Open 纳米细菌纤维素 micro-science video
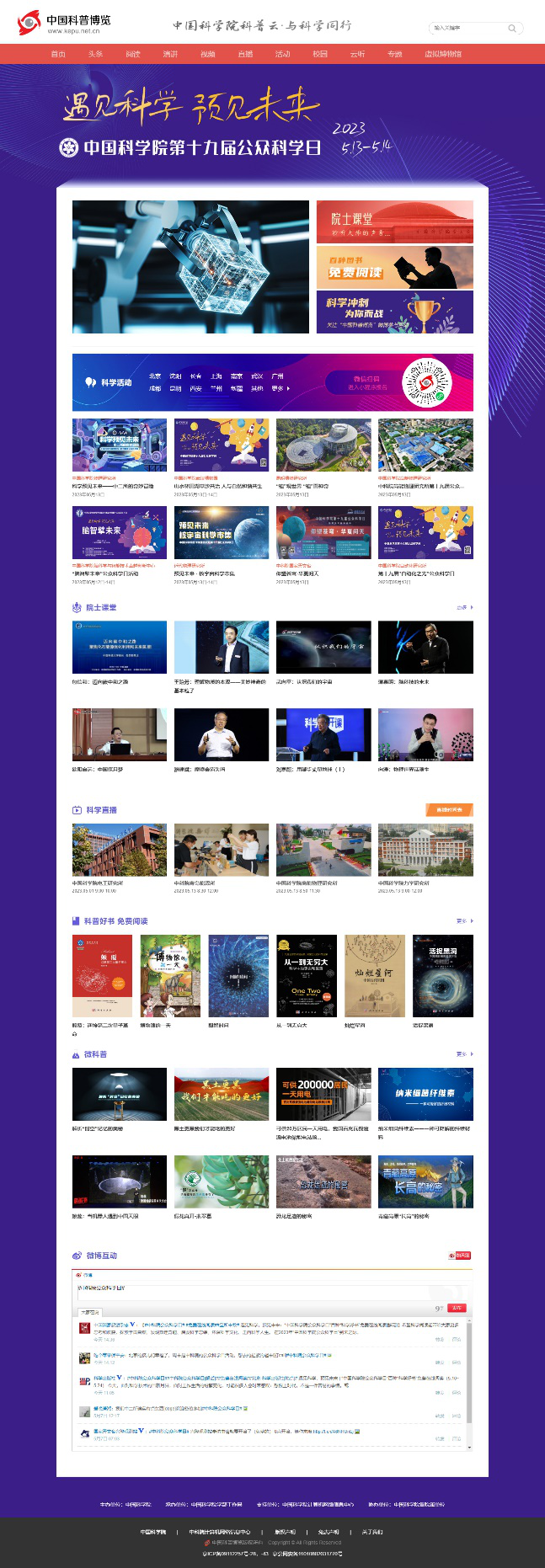The width and height of the screenshot is (545, 1568). point(425,1094)
